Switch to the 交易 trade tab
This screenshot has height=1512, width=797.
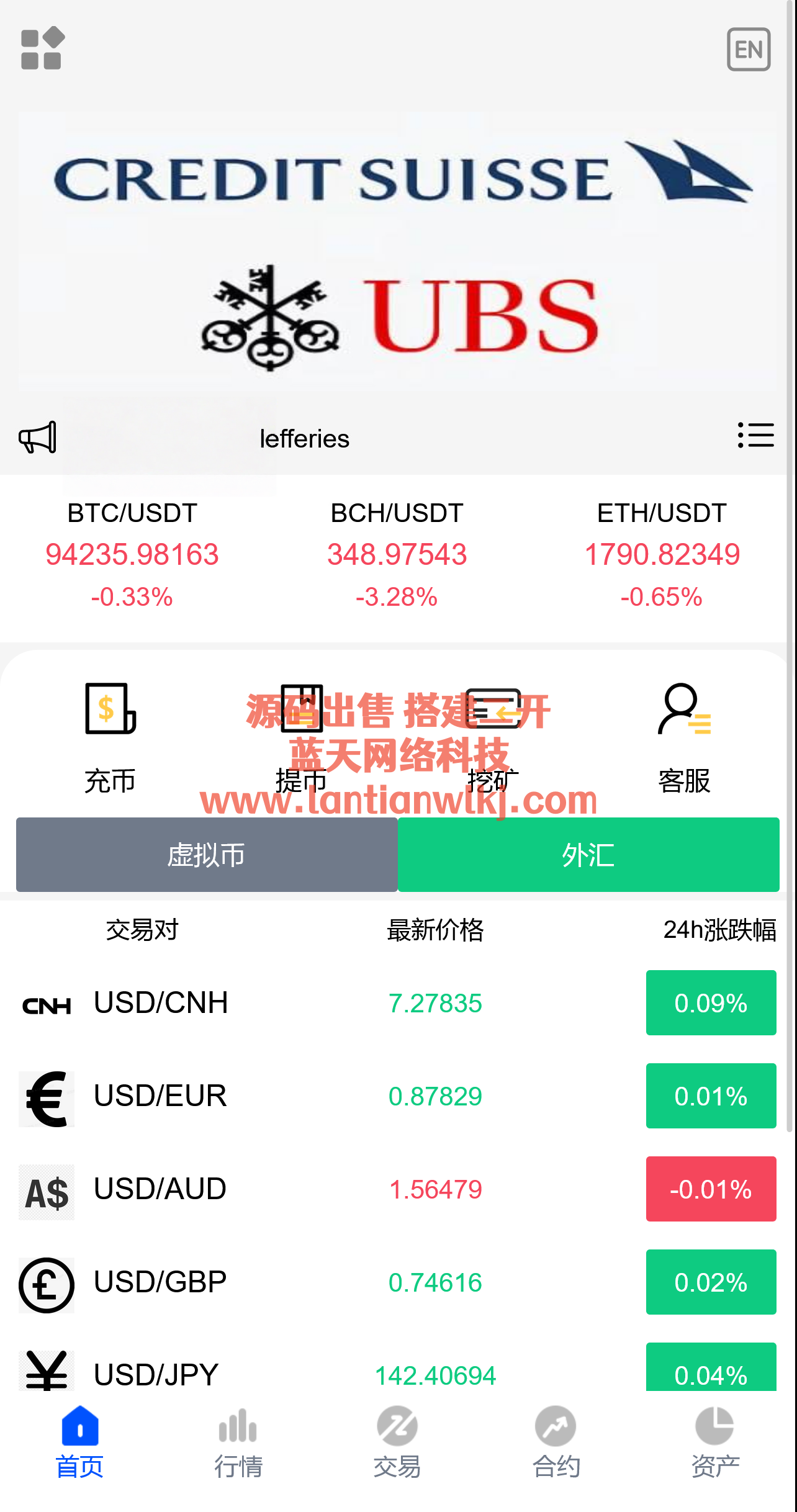(x=397, y=1442)
